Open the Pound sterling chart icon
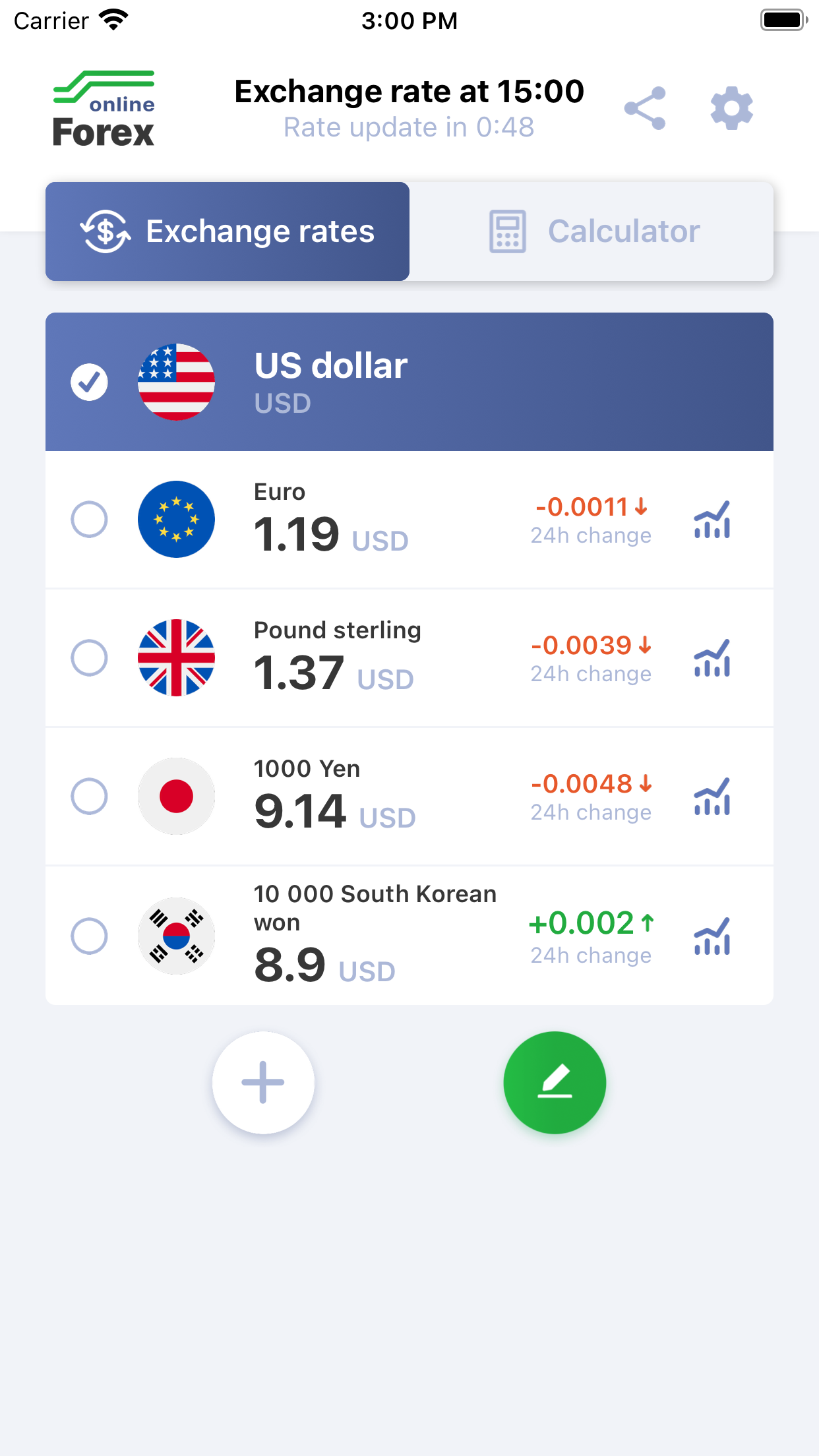This screenshot has width=819, height=1456. coord(712,658)
